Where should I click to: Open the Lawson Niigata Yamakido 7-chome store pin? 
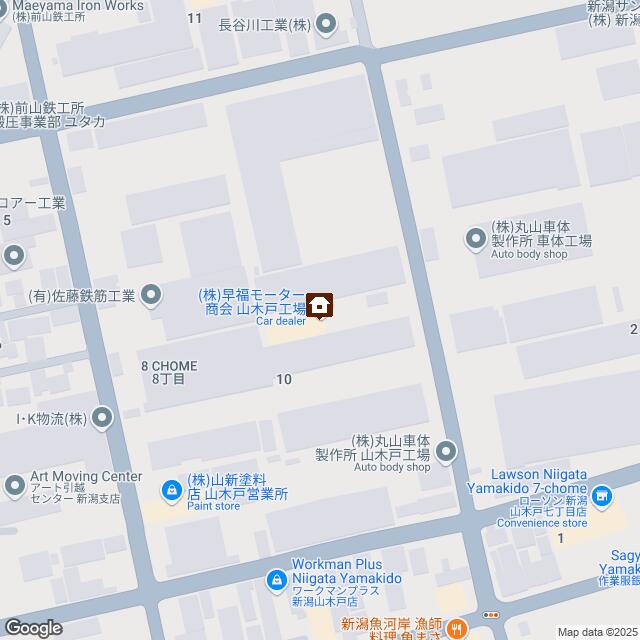(601, 495)
